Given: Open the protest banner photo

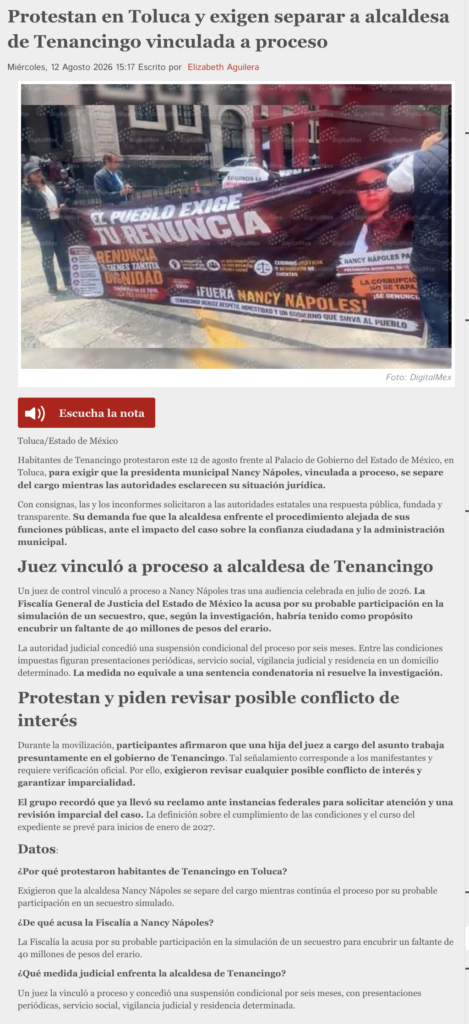Looking at the screenshot, I should [x=236, y=227].
